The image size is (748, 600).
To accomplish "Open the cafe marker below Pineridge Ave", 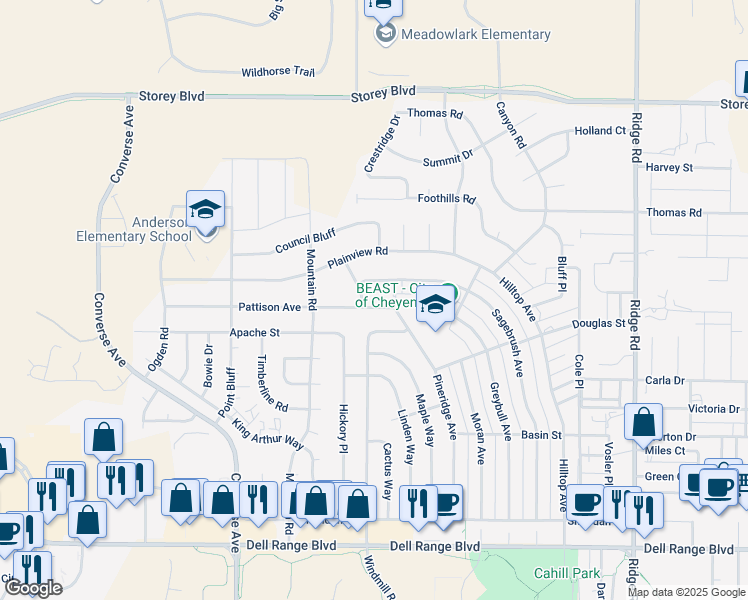I will point(444,502).
